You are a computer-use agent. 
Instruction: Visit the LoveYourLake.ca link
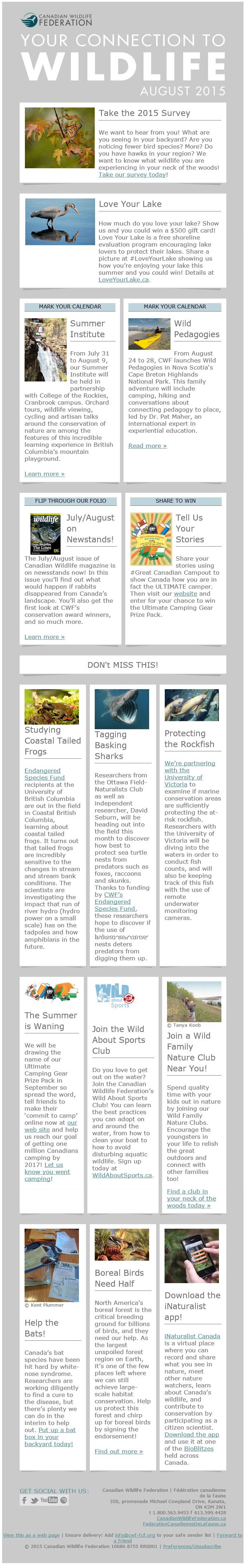coord(123,279)
